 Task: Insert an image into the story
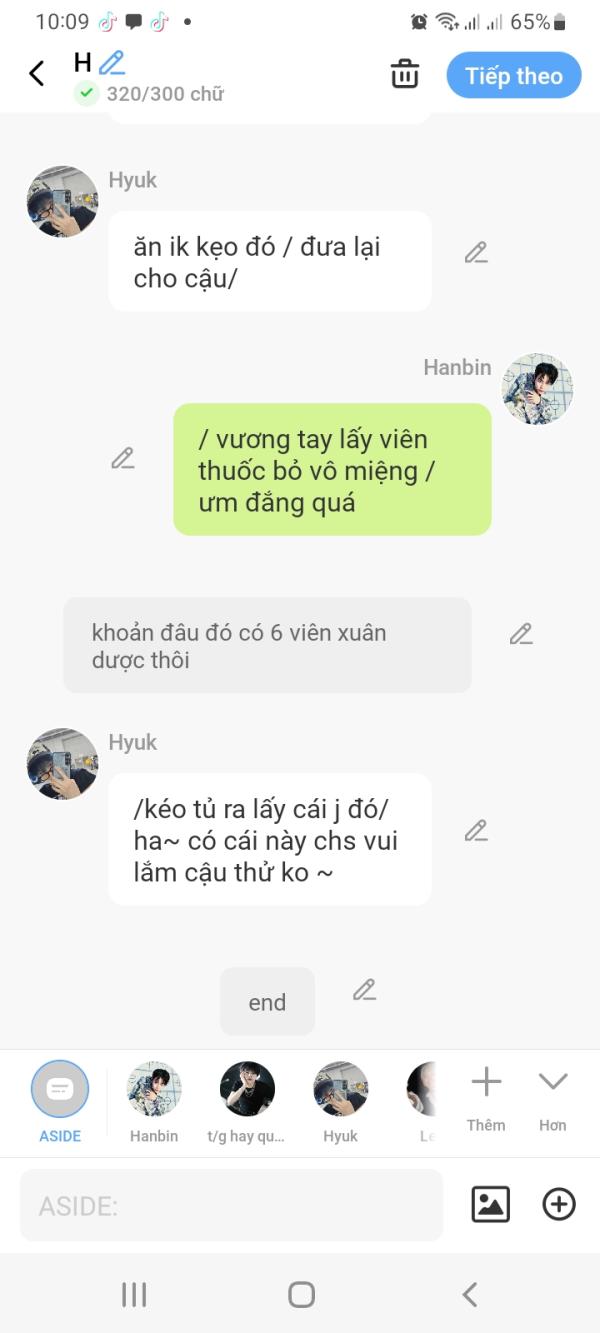click(x=490, y=1204)
